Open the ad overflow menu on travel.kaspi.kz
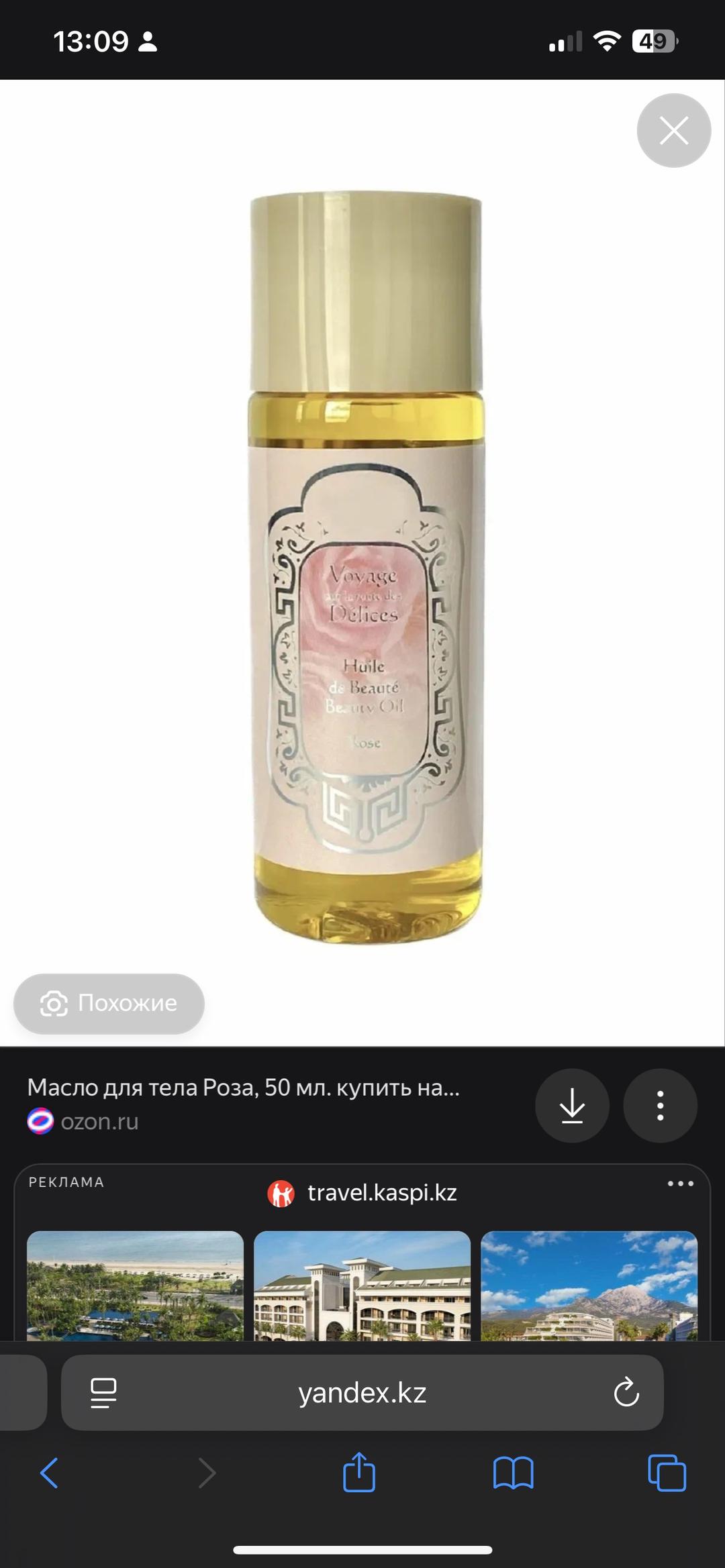The width and height of the screenshot is (725, 1568). point(680,1184)
